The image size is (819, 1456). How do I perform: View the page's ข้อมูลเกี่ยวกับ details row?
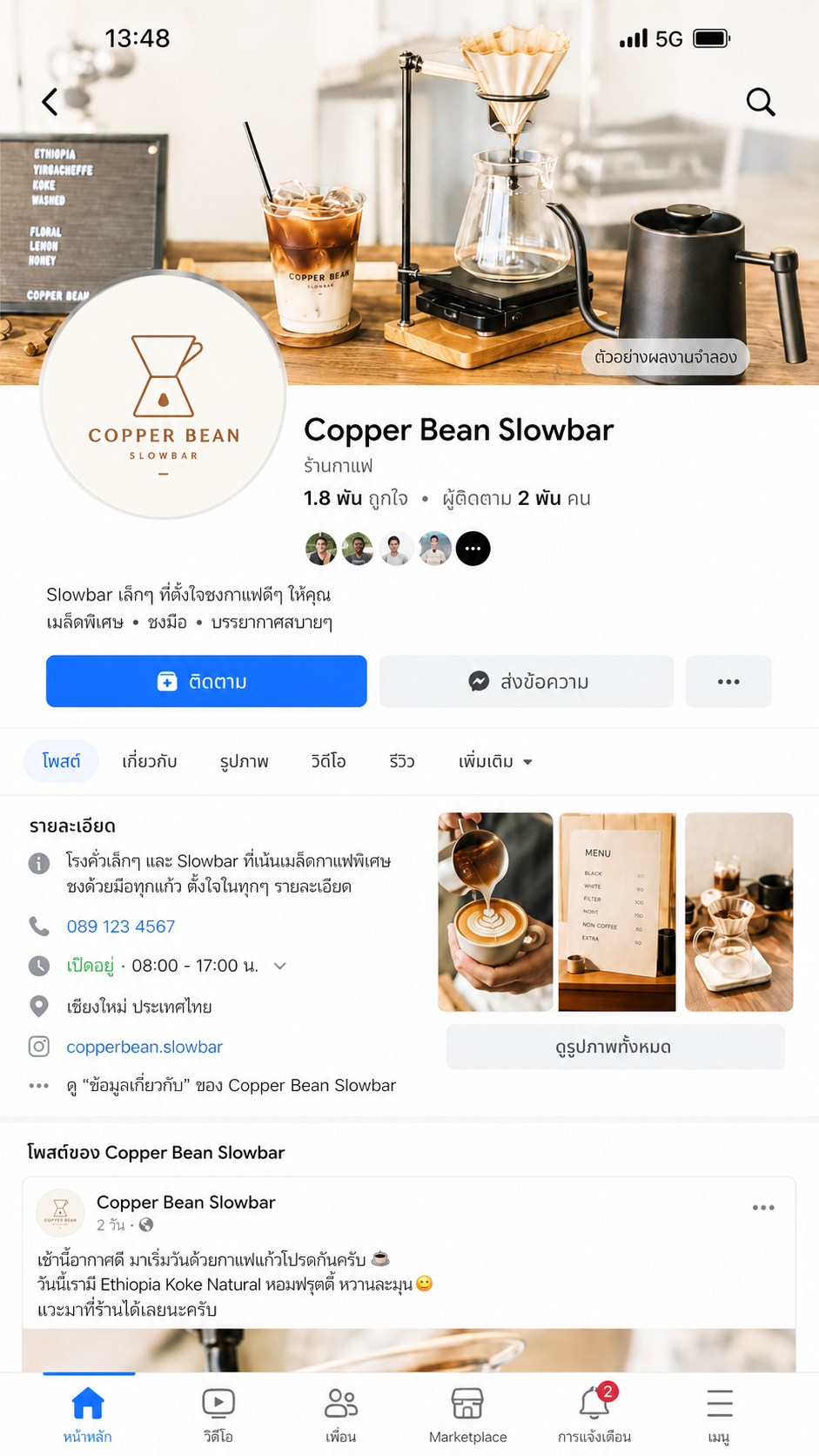click(x=213, y=1086)
